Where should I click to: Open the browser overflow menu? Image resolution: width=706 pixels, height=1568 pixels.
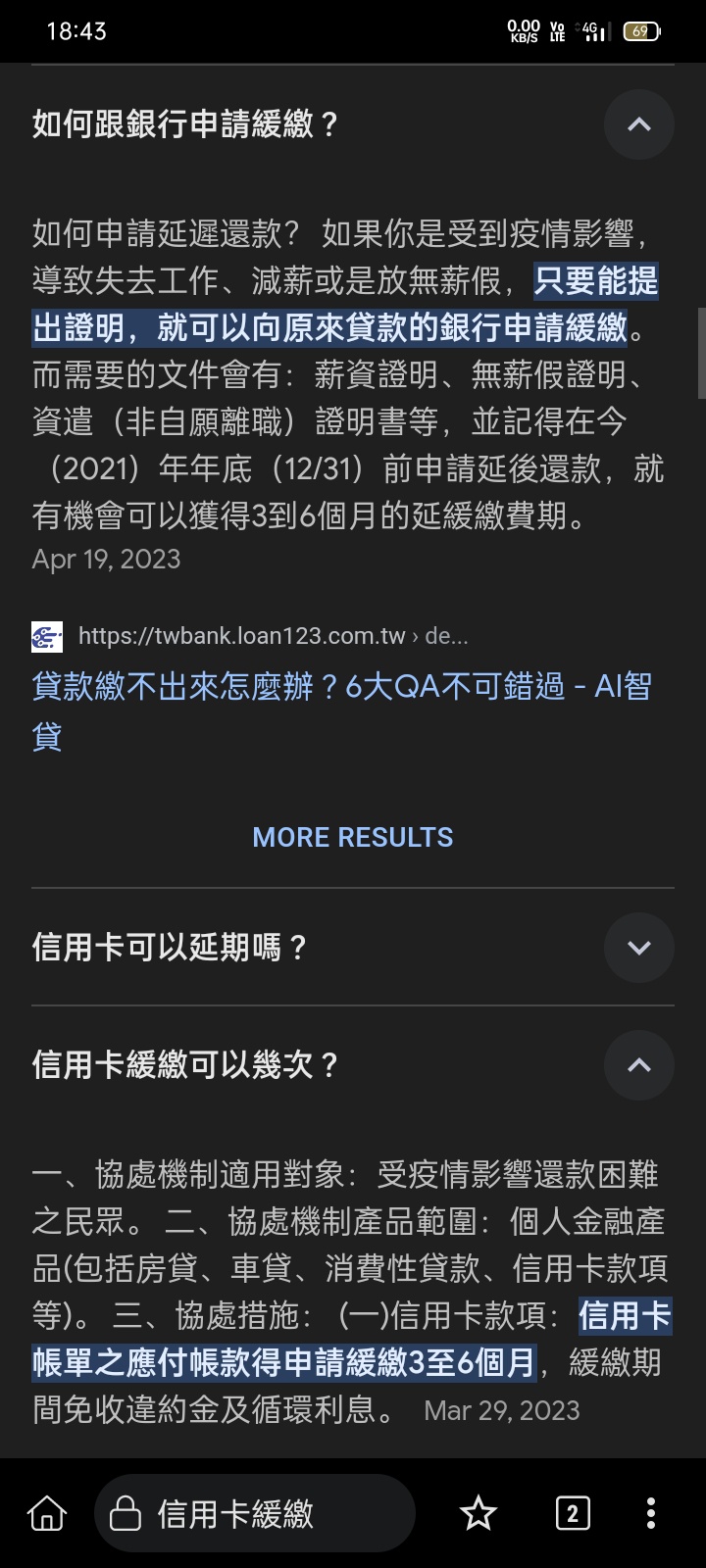[651, 1513]
